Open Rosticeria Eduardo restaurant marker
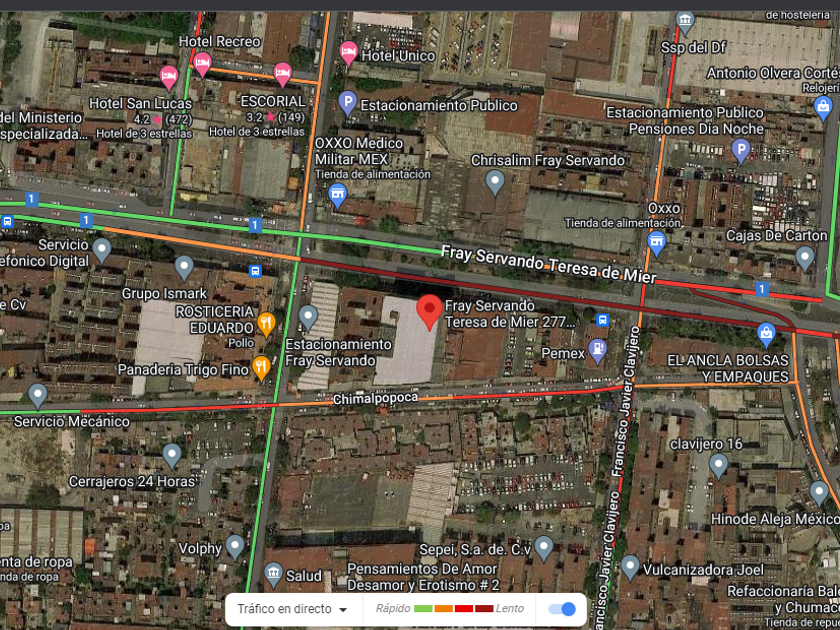Image resolution: width=840 pixels, height=630 pixels. point(266,323)
